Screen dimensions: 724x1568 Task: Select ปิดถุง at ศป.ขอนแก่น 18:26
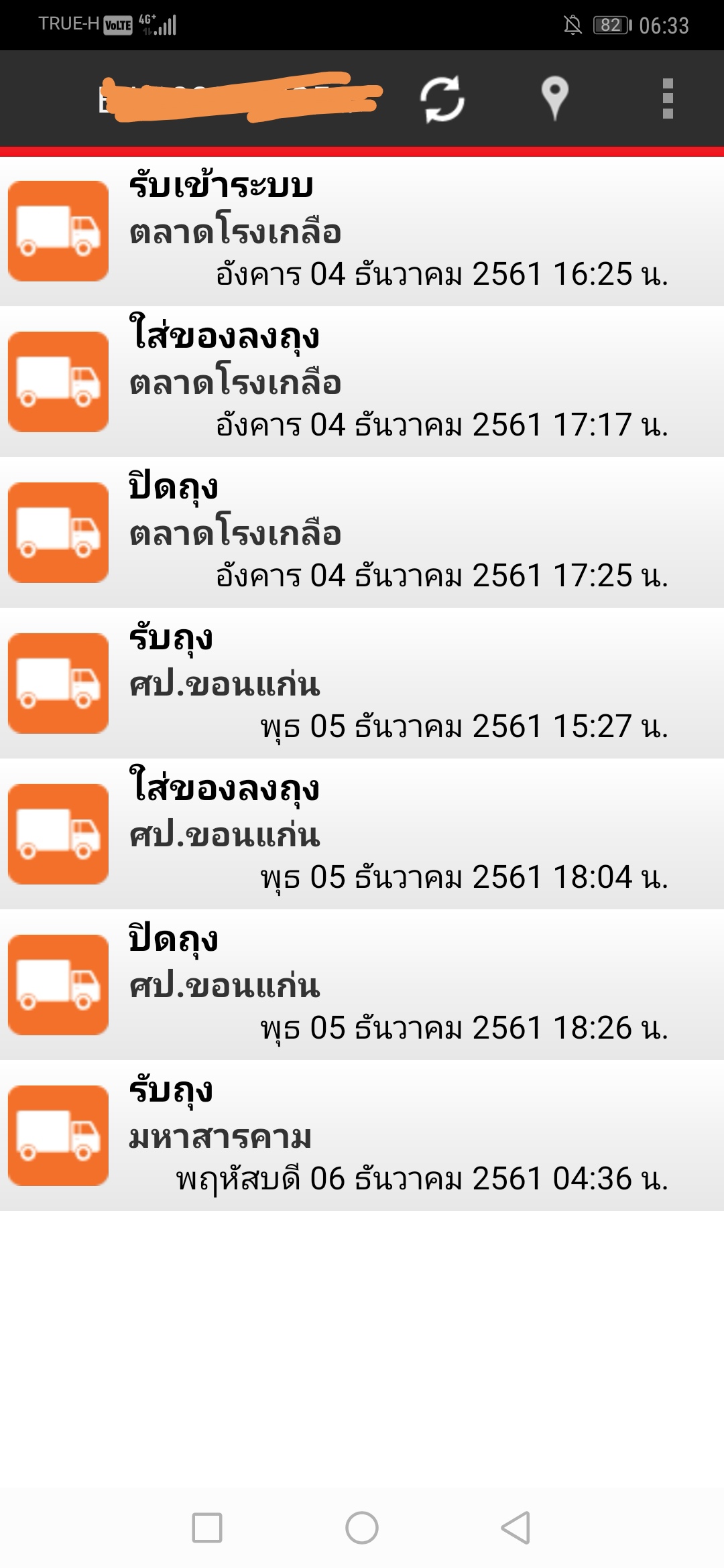(x=362, y=985)
